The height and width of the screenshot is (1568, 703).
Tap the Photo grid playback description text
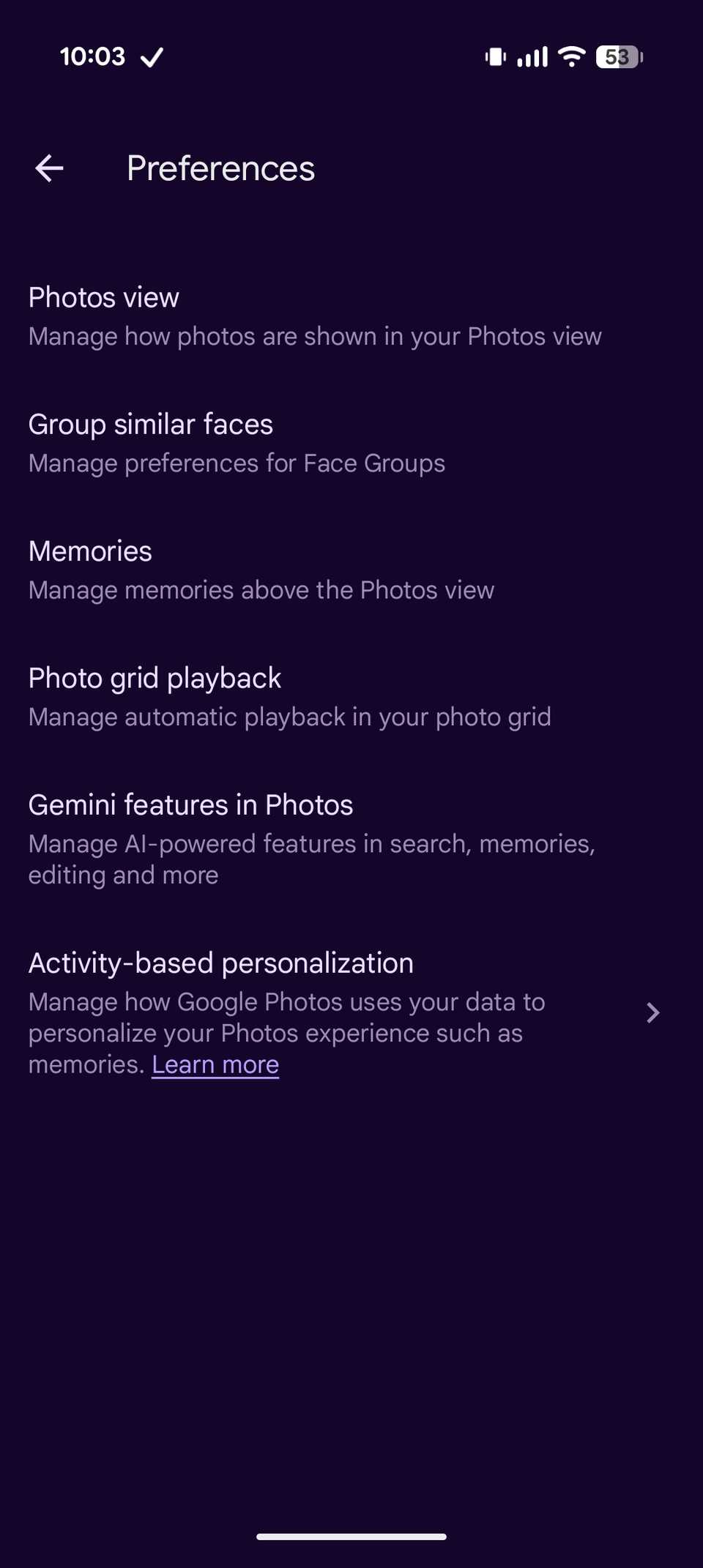pyautogui.click(x=290, y=717)
